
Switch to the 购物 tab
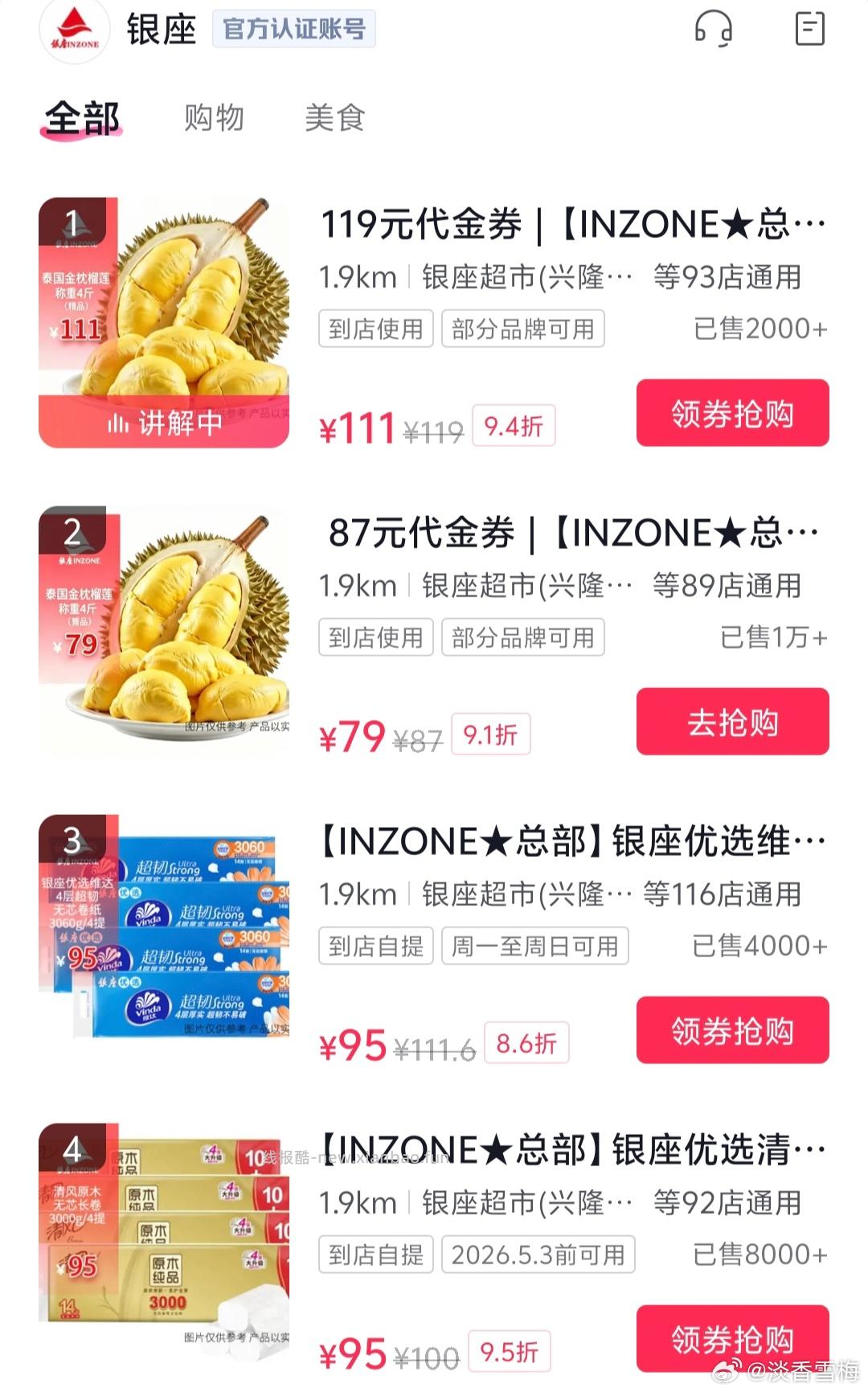tap(215, 118)
